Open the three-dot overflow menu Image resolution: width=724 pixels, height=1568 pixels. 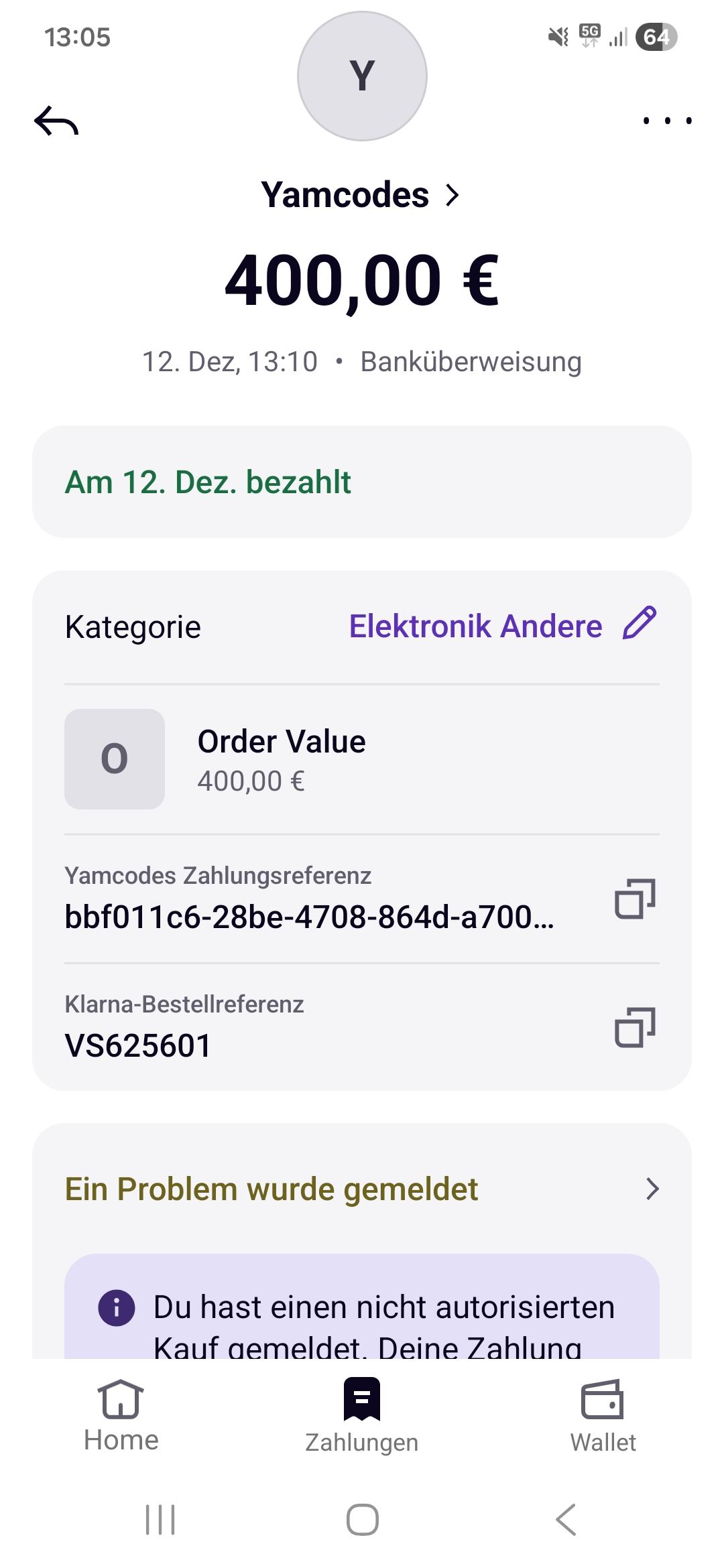[667, 121]
